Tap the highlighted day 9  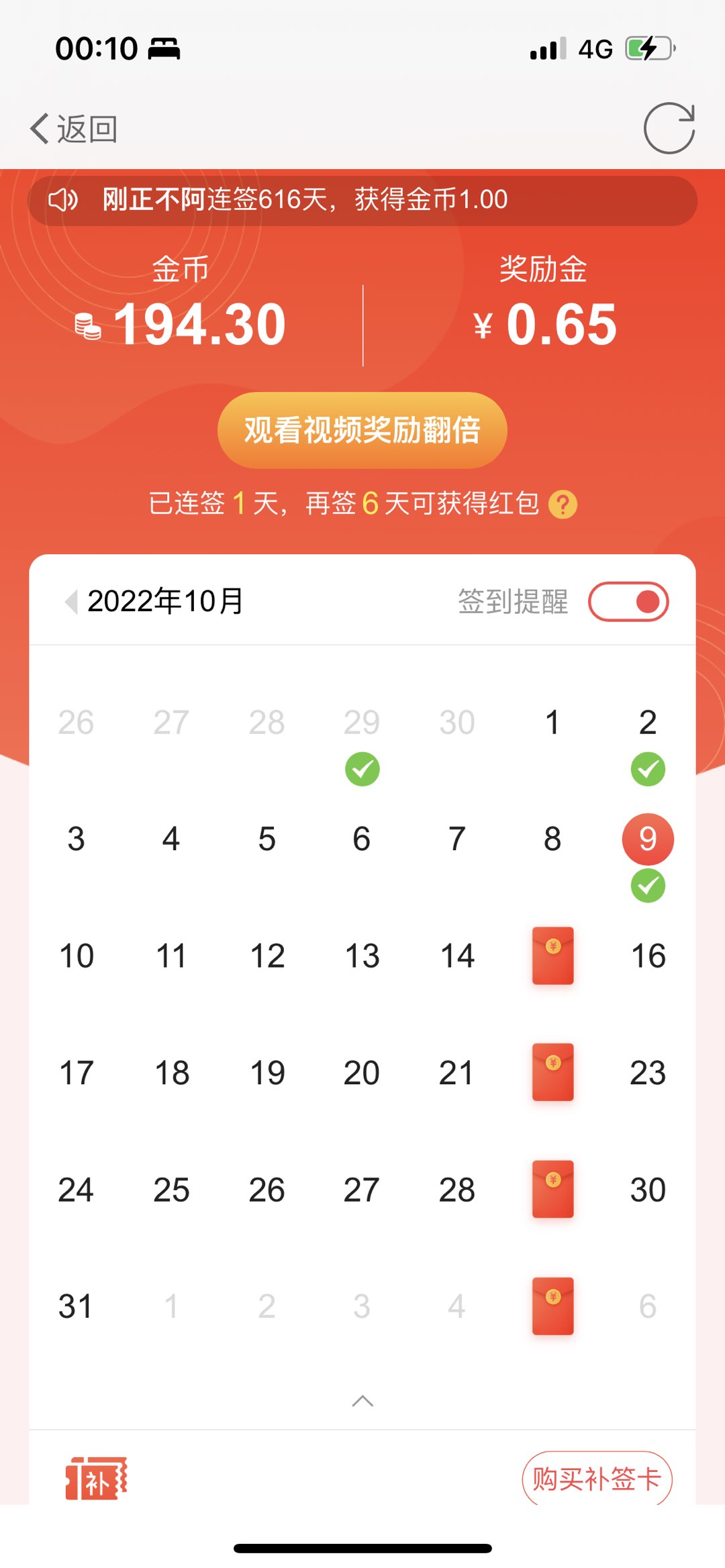[x=648, y=839]
